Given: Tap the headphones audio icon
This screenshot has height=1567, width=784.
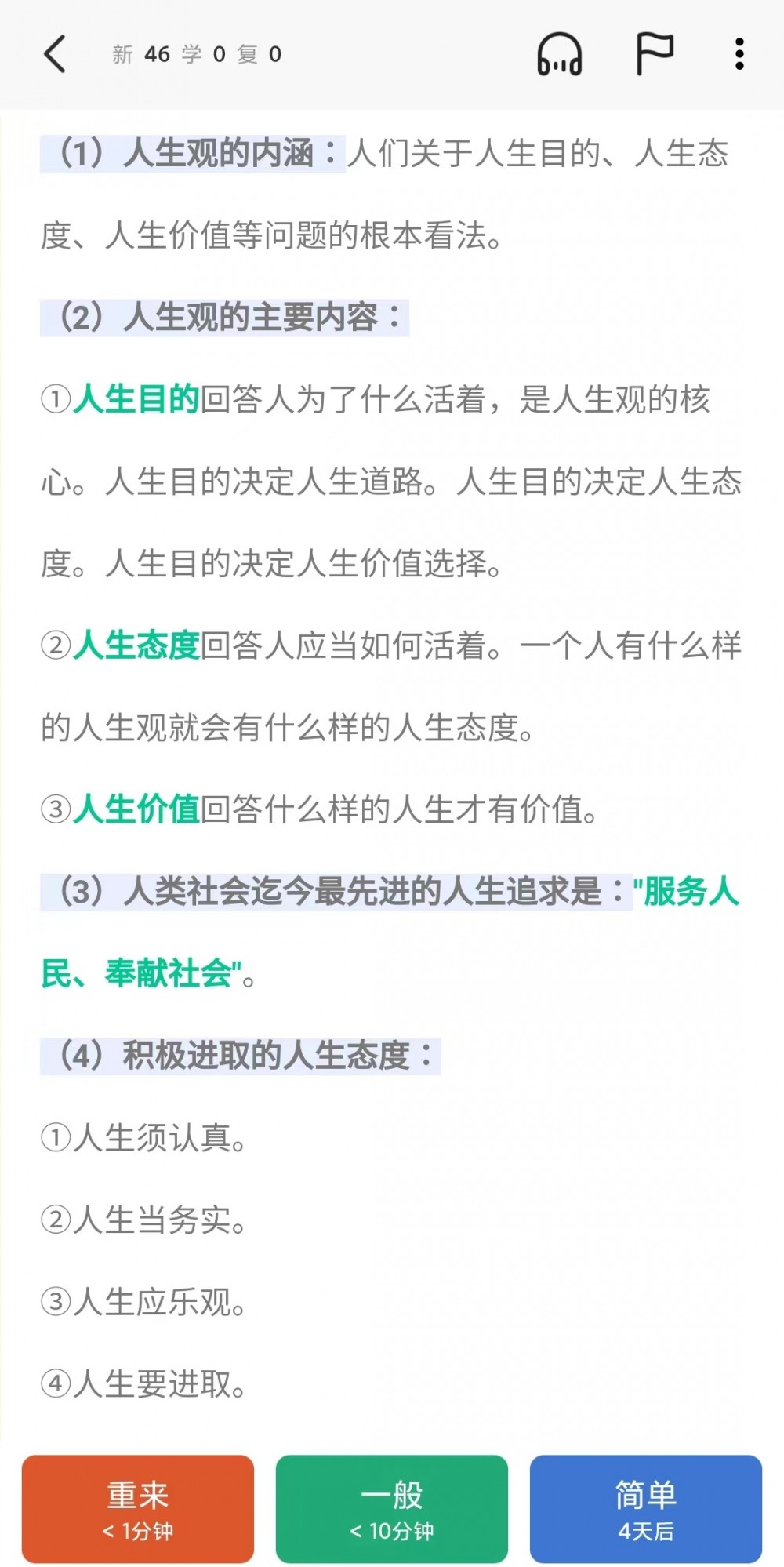Looking at the screenshot, I should [559, 54].
